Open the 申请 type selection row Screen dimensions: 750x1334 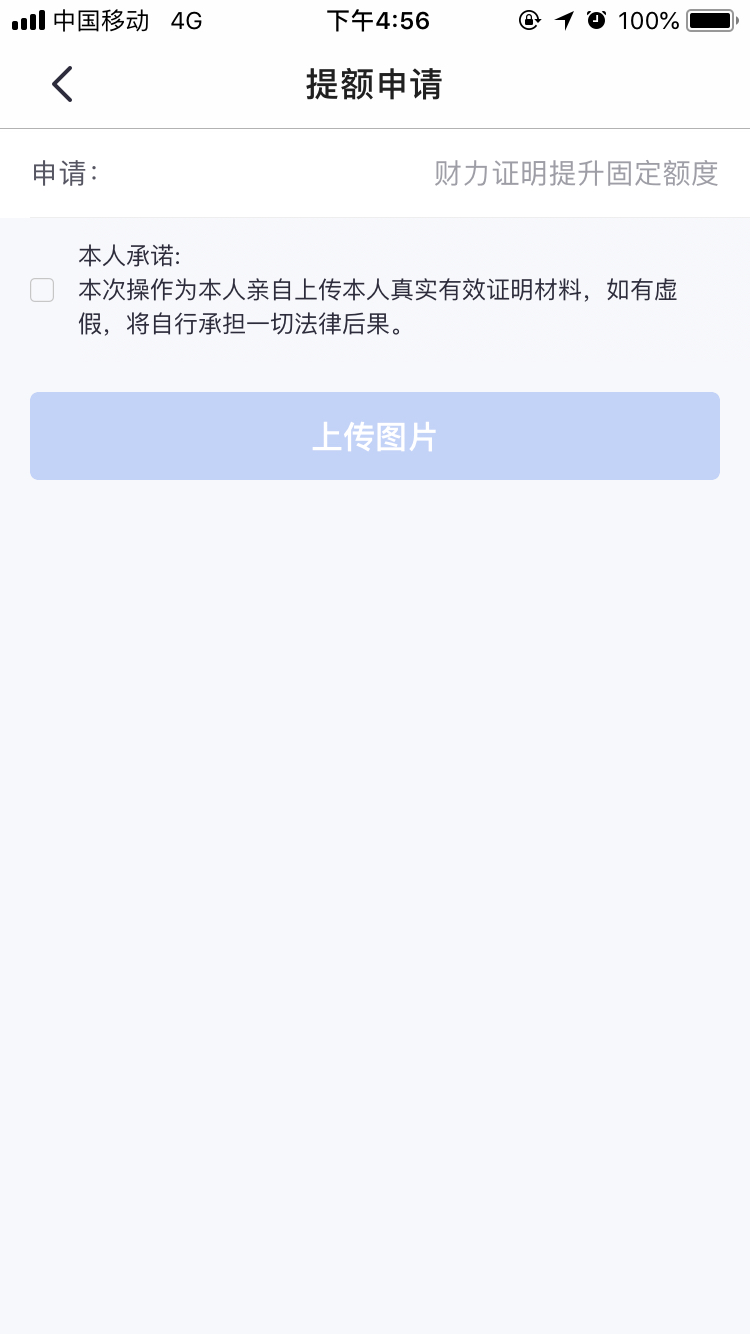375,173
